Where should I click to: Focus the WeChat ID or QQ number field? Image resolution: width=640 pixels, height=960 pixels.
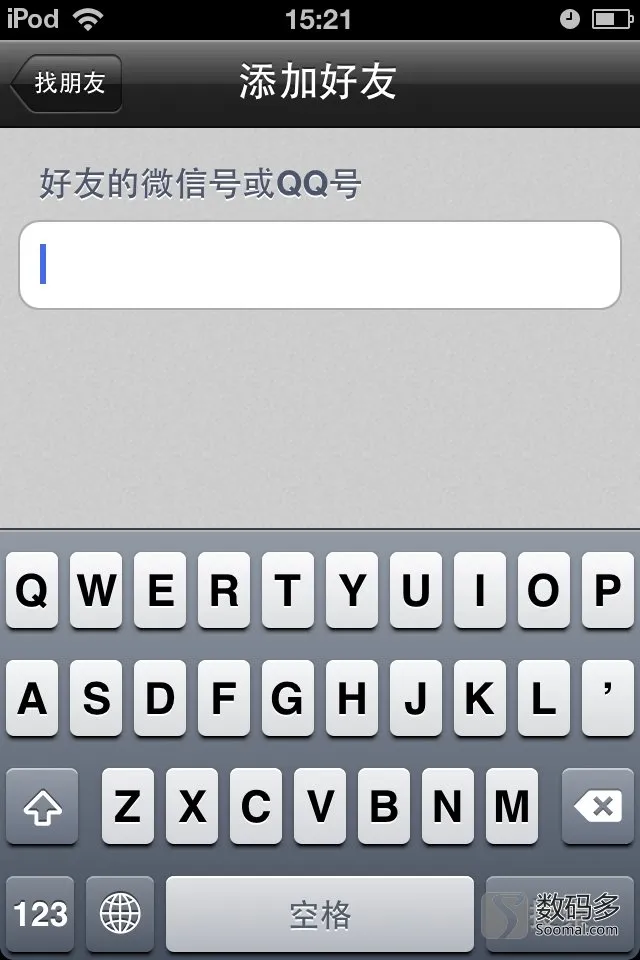pyautogui.click(x=320, y=265)
